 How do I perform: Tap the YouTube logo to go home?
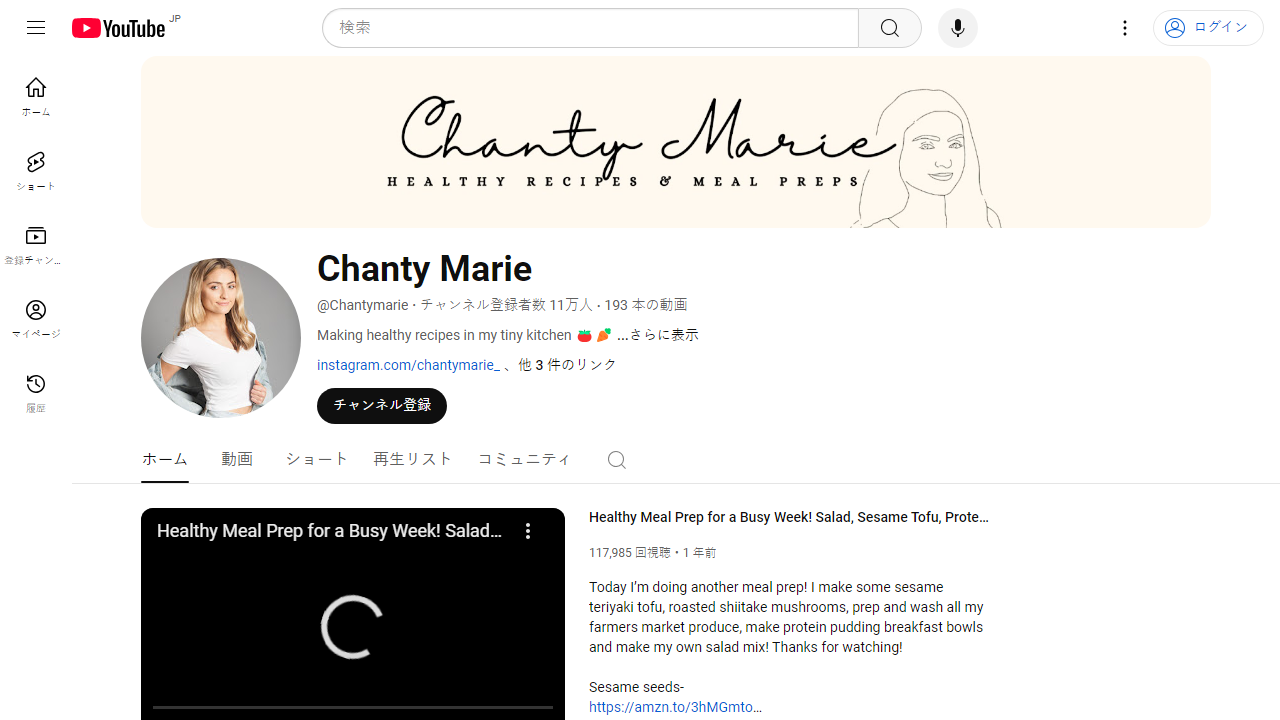119,28
